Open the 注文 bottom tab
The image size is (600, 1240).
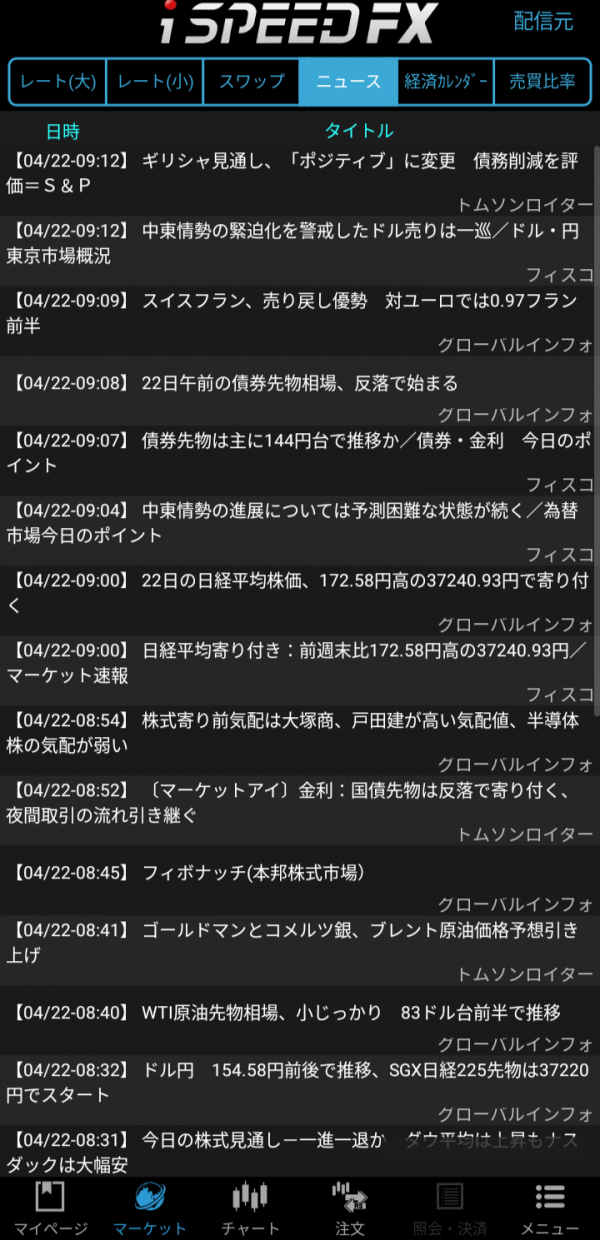(350, 1207)
